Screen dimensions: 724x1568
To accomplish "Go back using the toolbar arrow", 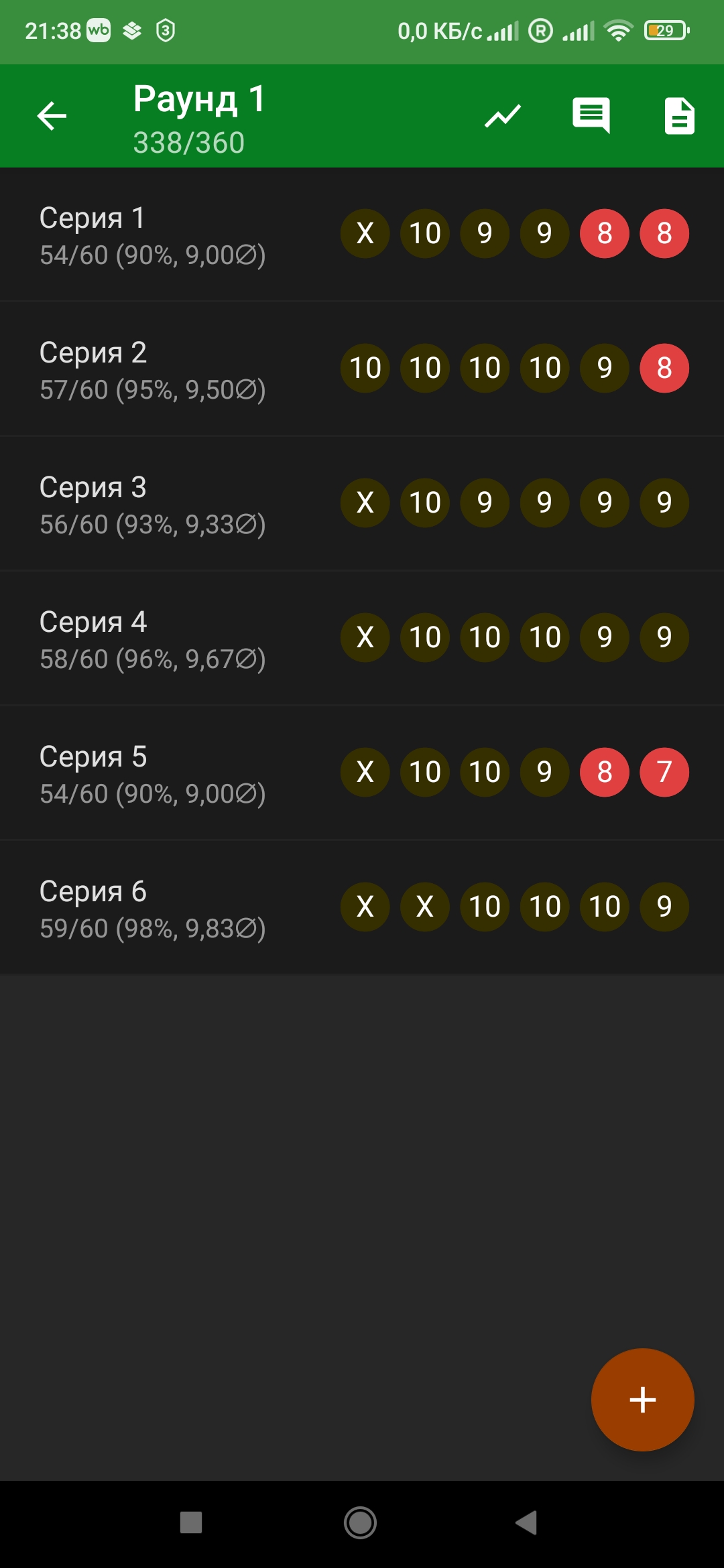I will click(x=52, y=116).
